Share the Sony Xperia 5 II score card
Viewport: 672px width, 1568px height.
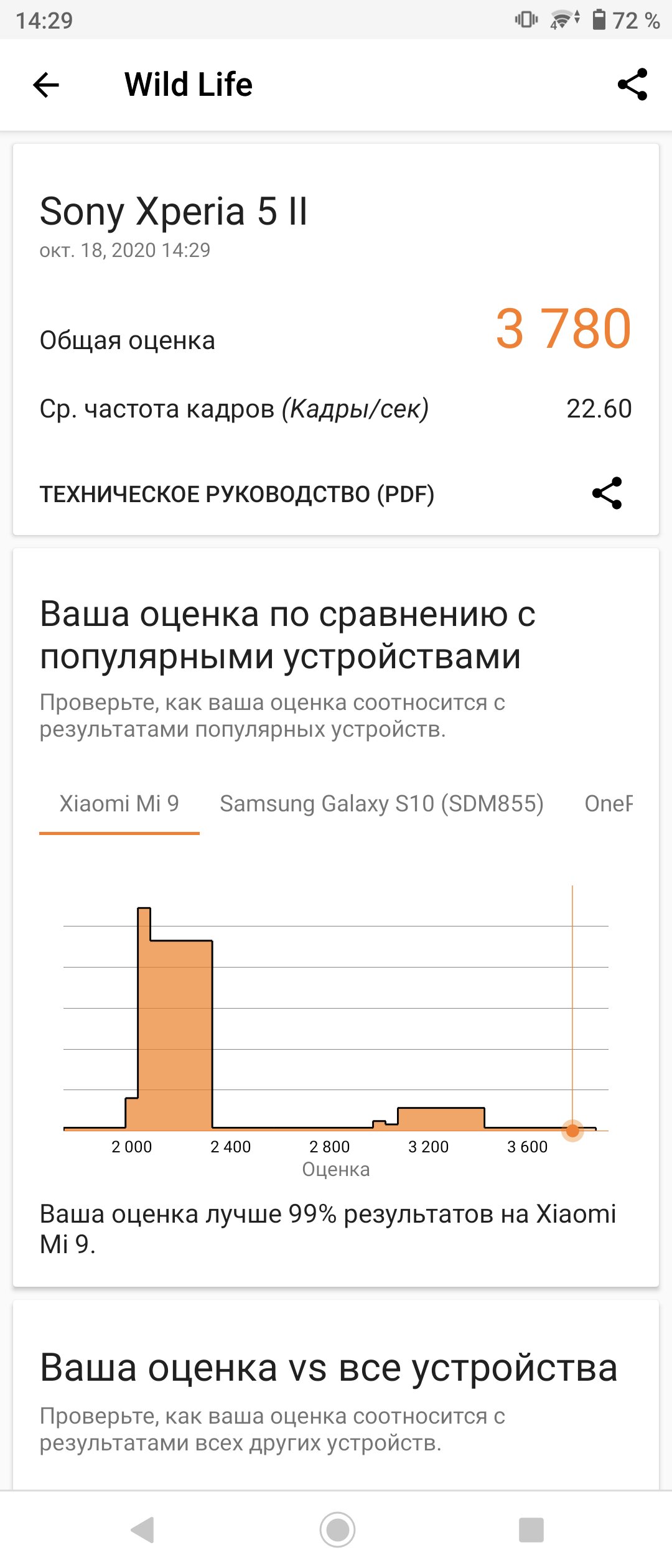pyautogui.click(x=607, y=493)
